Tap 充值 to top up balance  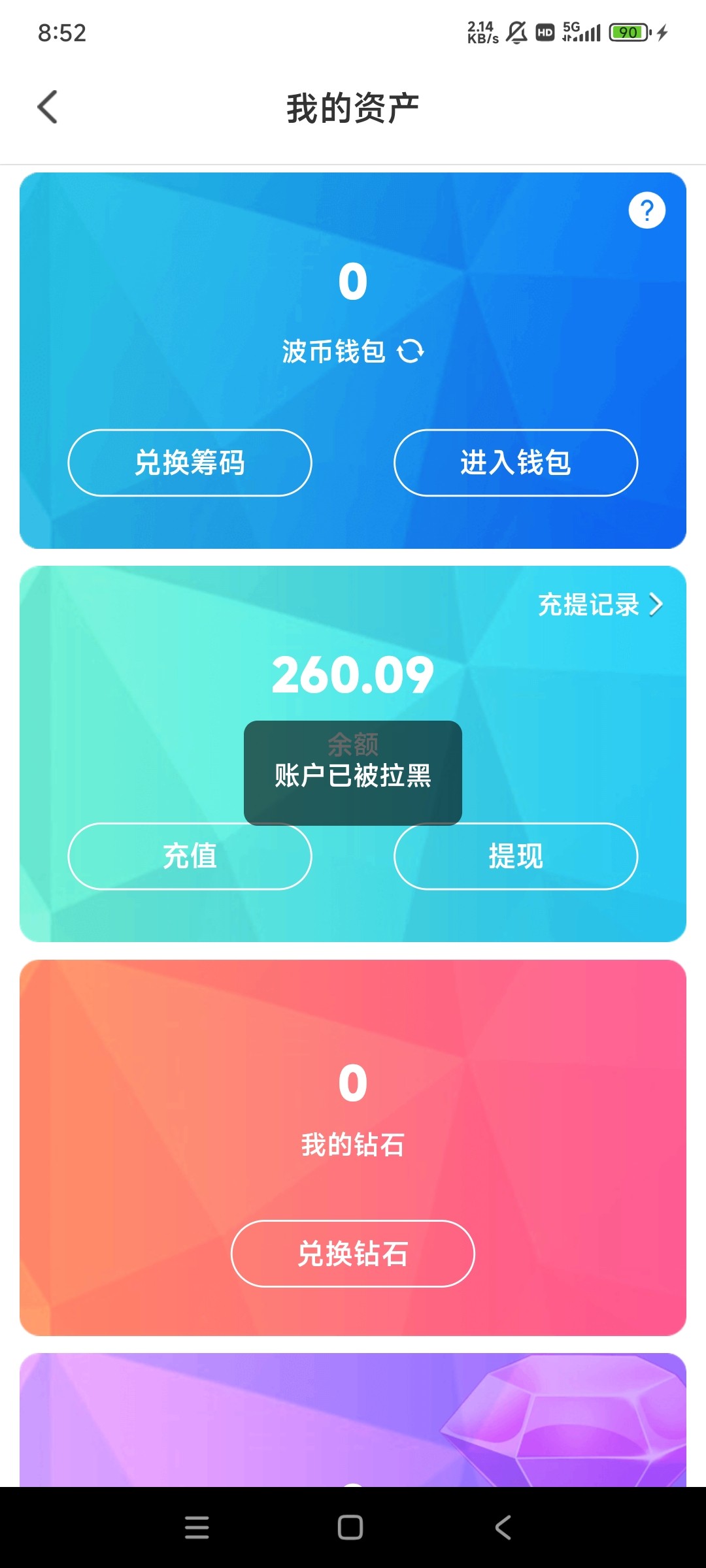pos(190,857)
